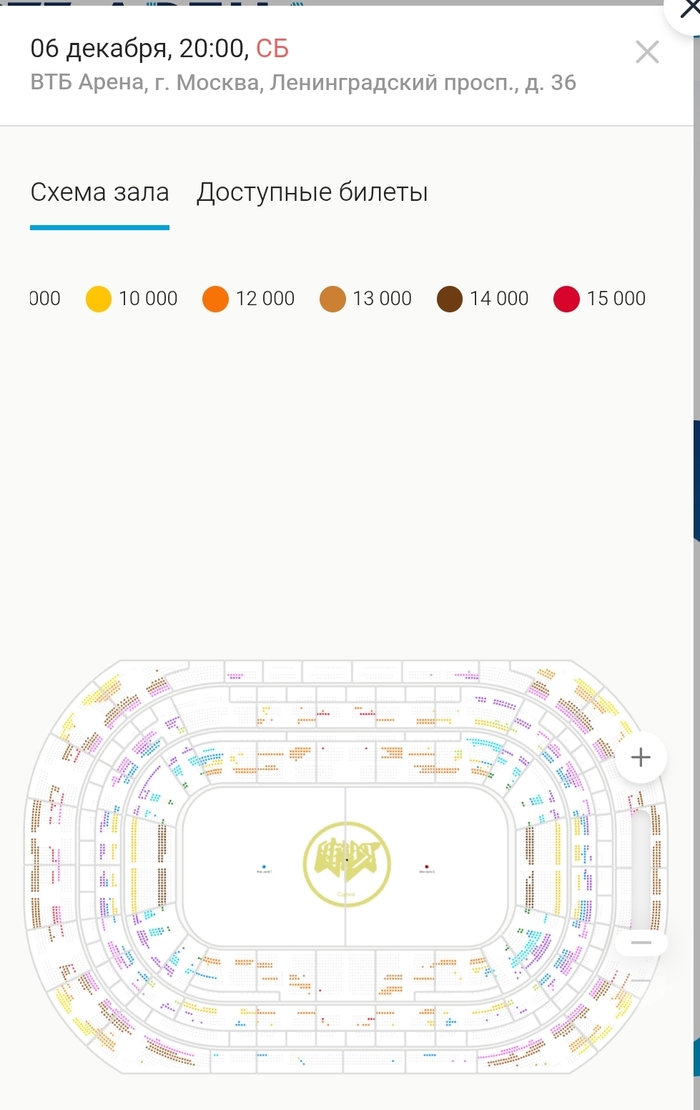Filter seats by the 10 000 price

[x=131, y=298]
